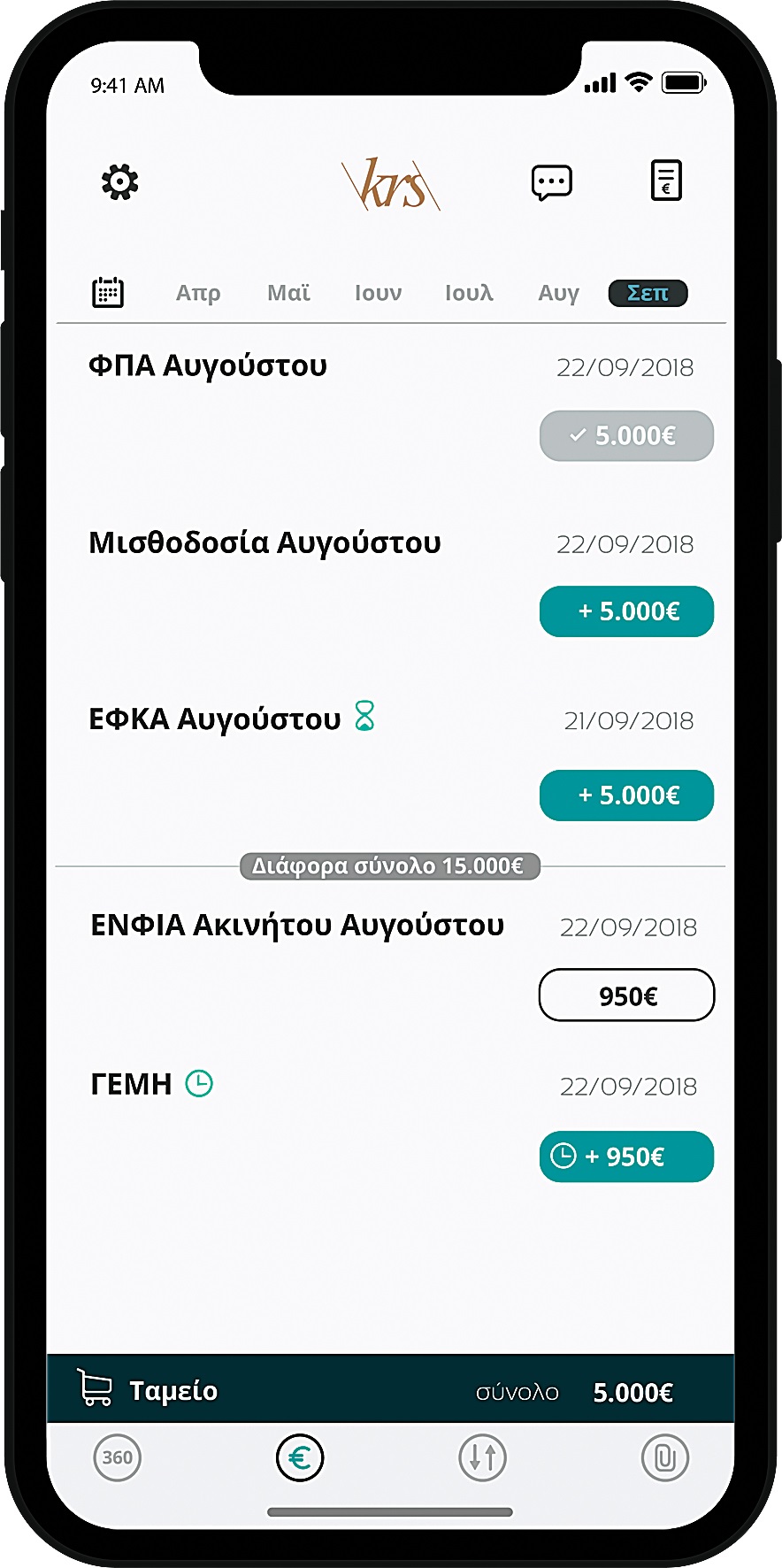Select the Ιουν month tab
The image size is (782, 1568).
(378, 293)
